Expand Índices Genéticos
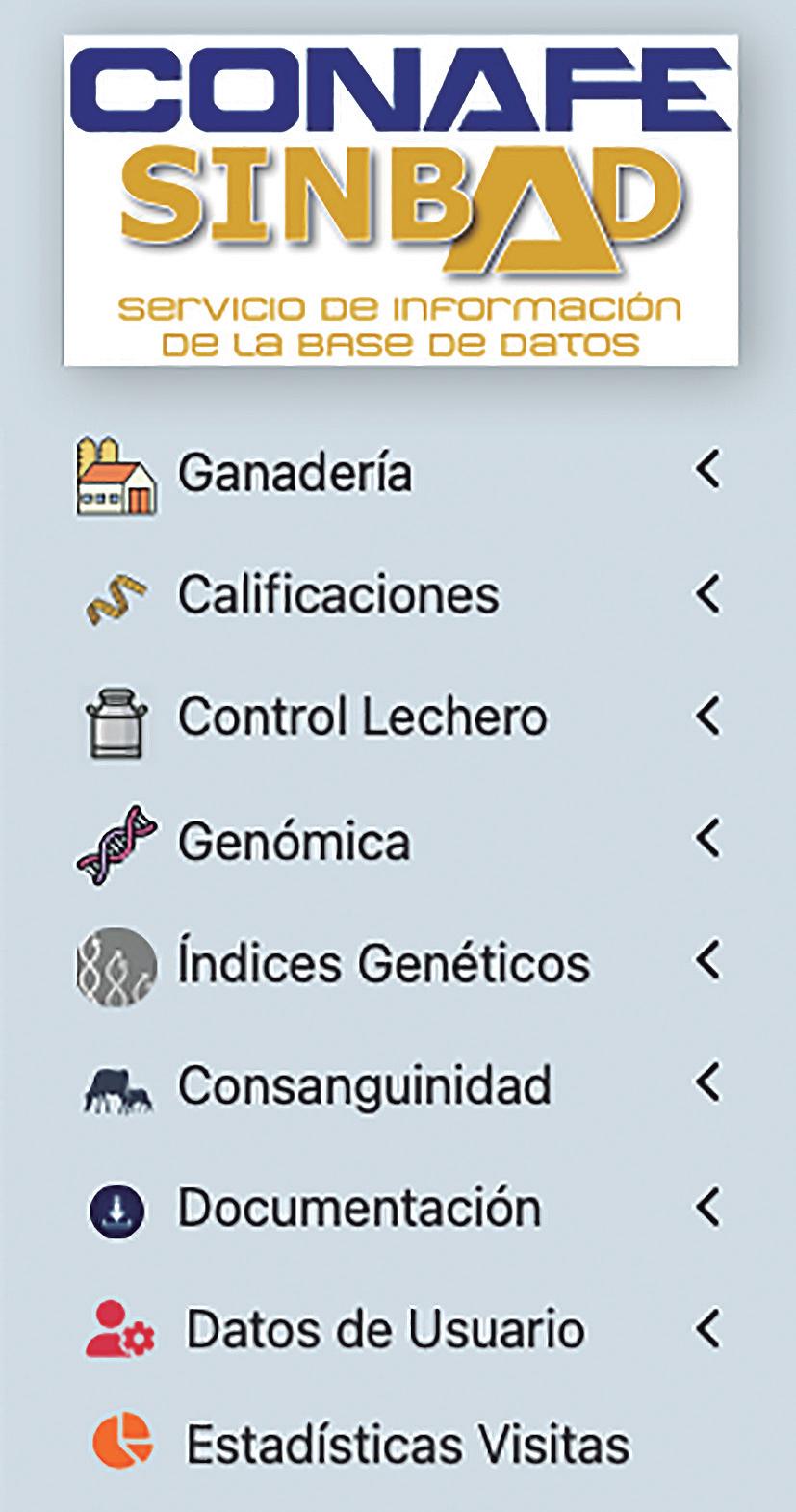This screenshot has height=1512, width=796. (x=383, y=963)
